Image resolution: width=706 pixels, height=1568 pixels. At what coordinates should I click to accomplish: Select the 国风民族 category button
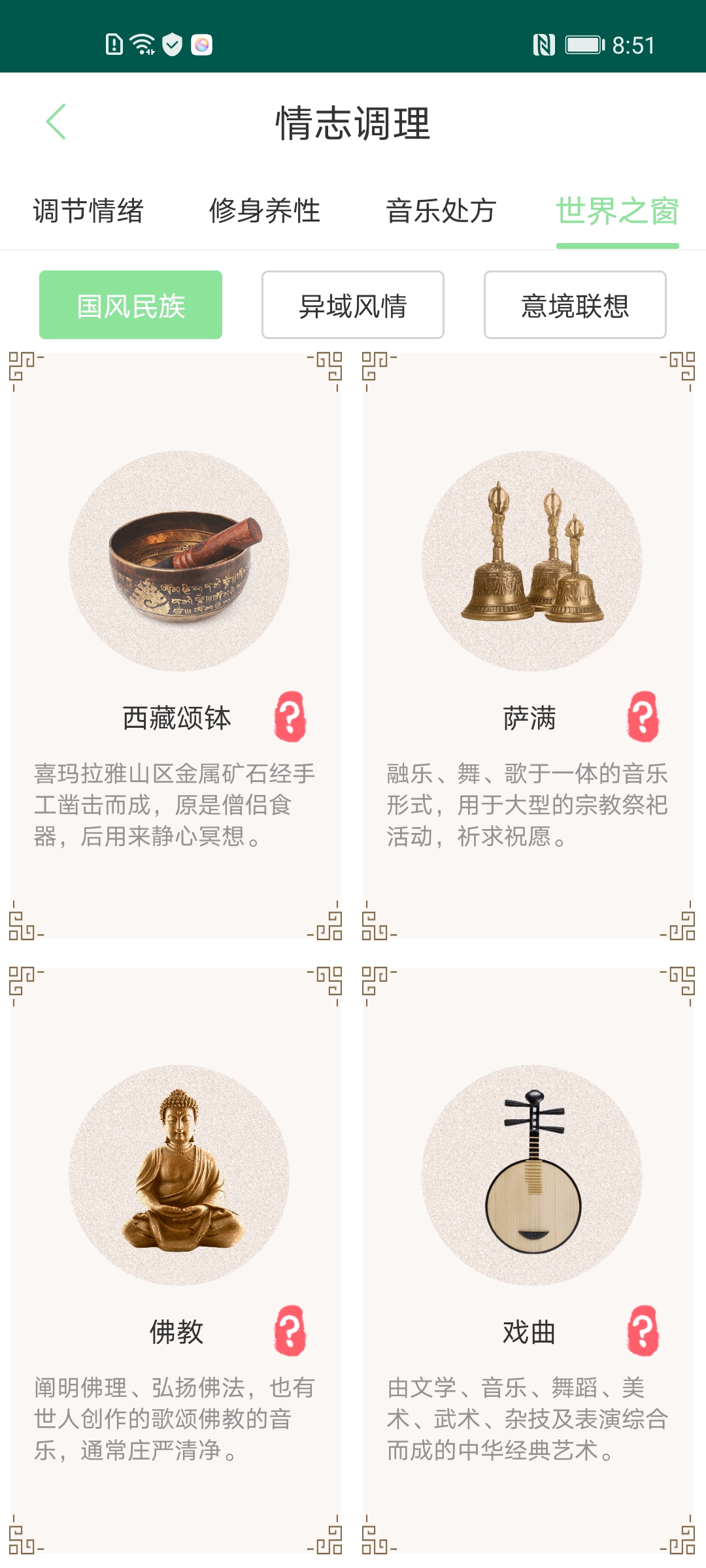[131, 305]
